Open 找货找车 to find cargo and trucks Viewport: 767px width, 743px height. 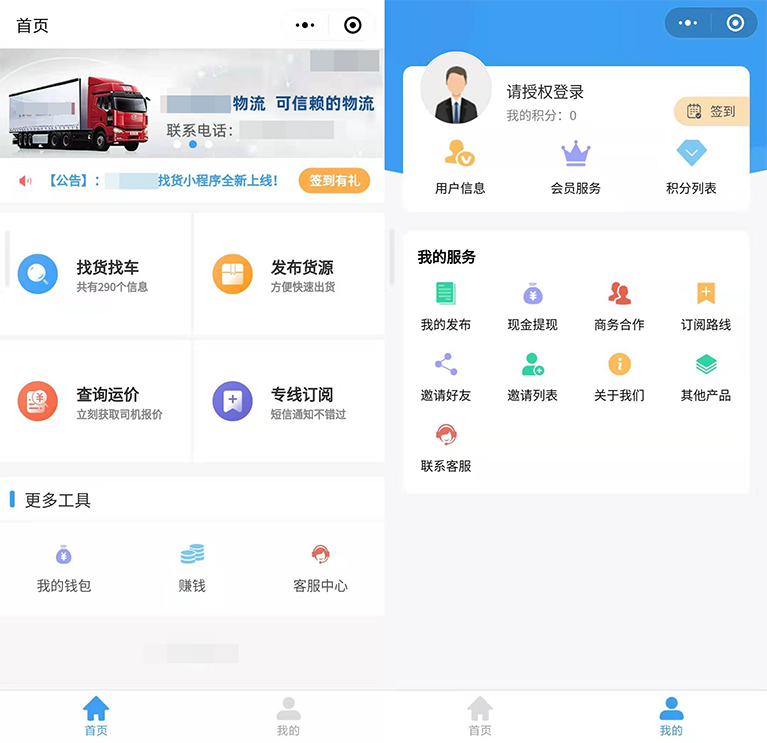[96, 275]
